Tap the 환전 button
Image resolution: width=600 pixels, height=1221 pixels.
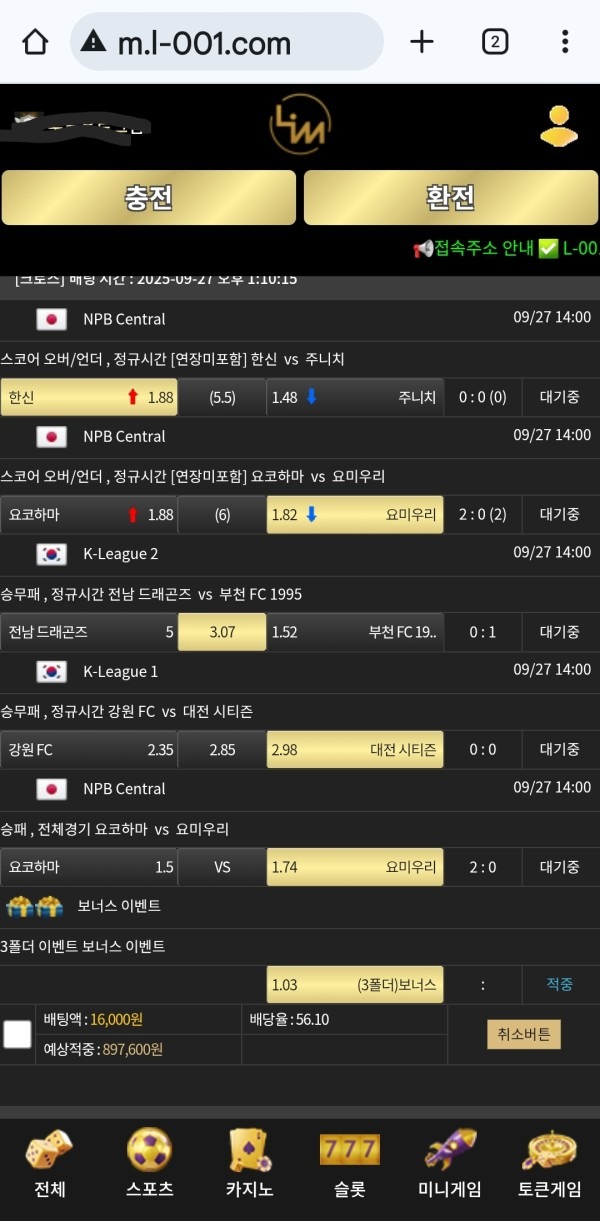click(451, 197)
